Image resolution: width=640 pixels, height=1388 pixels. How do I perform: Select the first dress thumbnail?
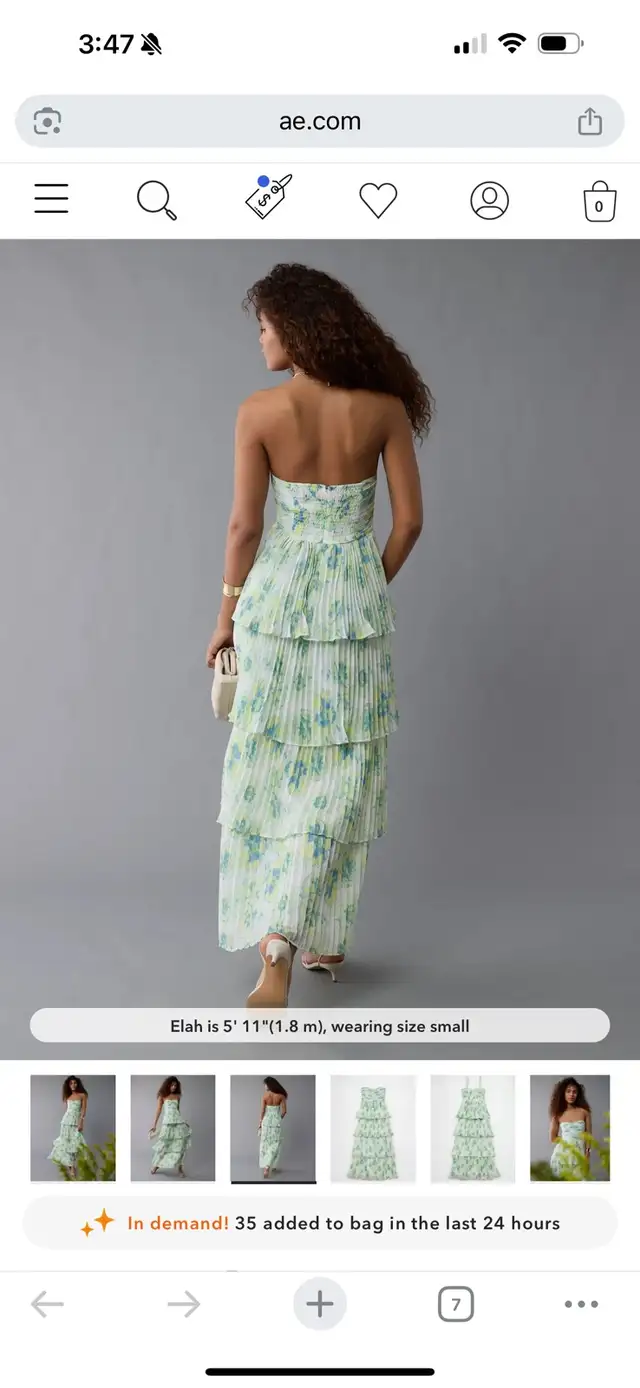pyautogui.click(x=73, y=1128)
